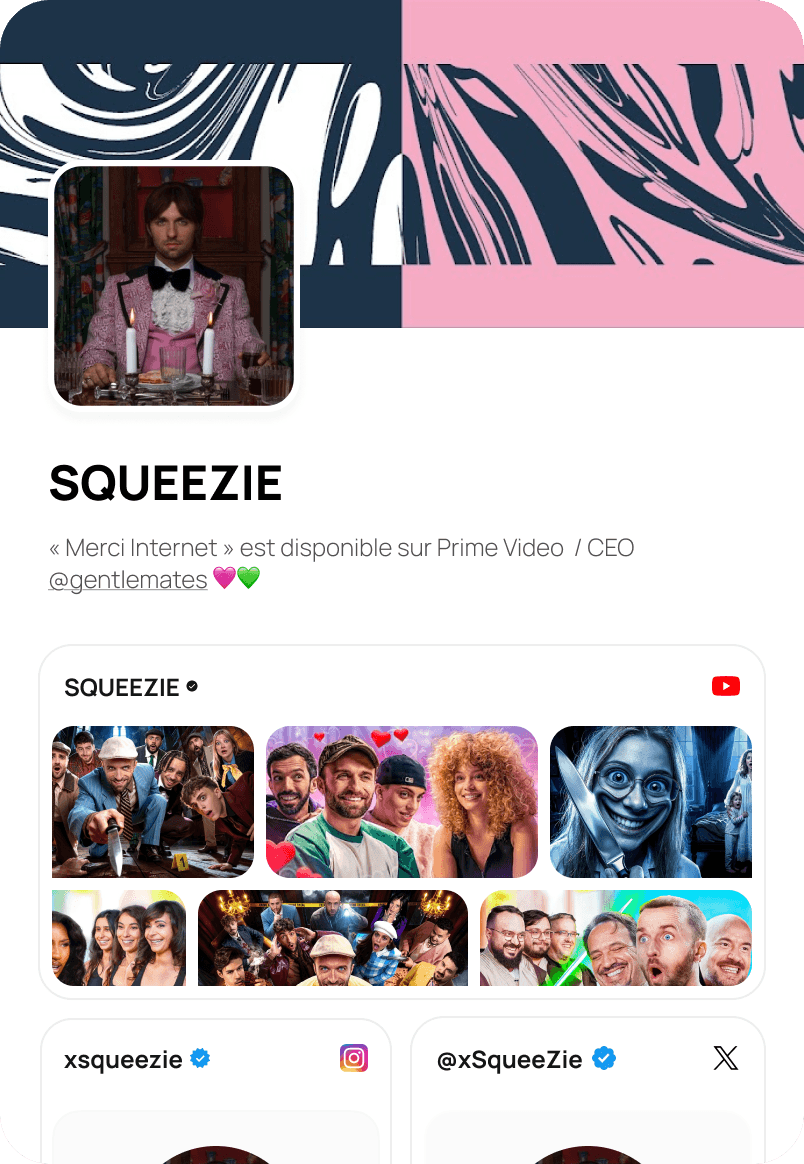Open the YouTube icon on the SQUEEZIE card
Viewport: 804px width, 1164px height.
click(x=726, y=686)
